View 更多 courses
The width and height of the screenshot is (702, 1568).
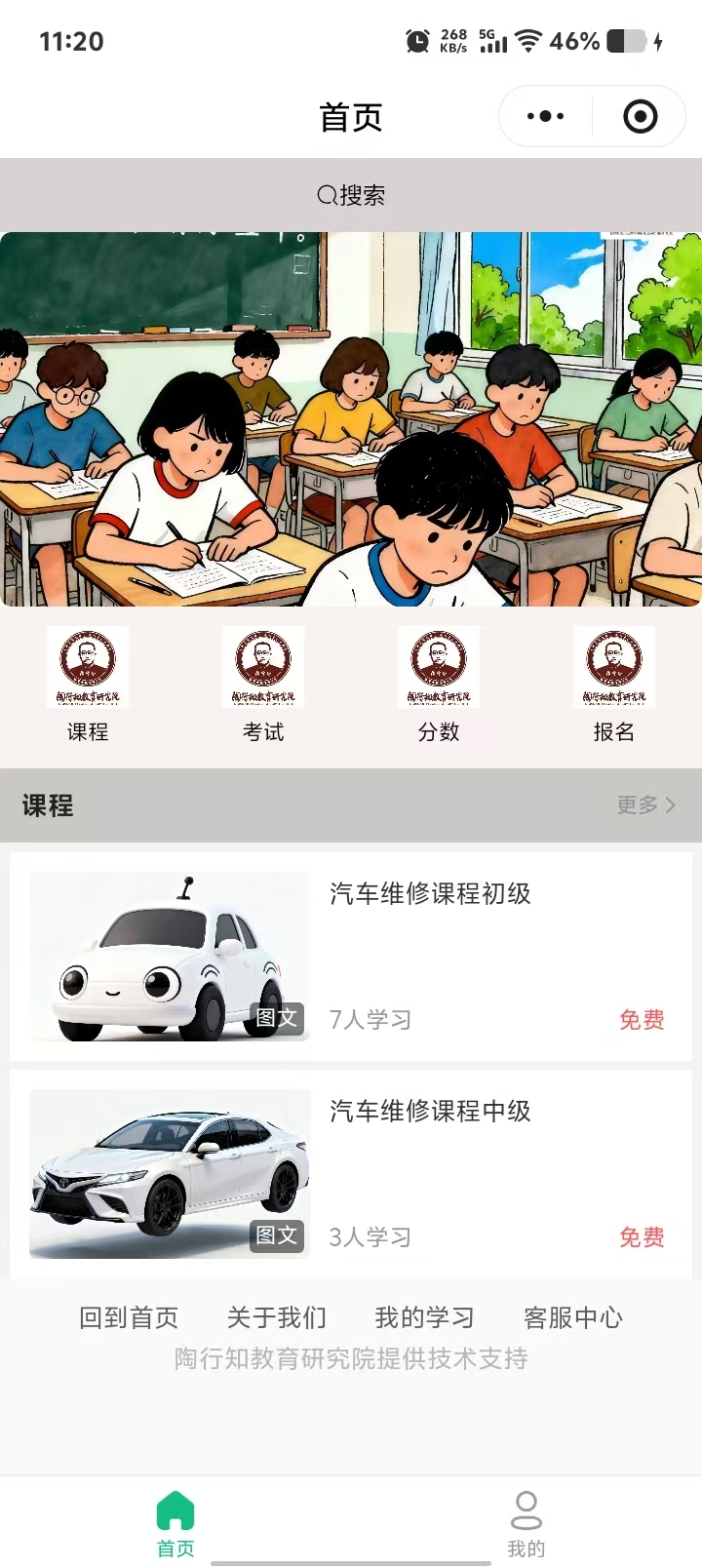[645, 805]
